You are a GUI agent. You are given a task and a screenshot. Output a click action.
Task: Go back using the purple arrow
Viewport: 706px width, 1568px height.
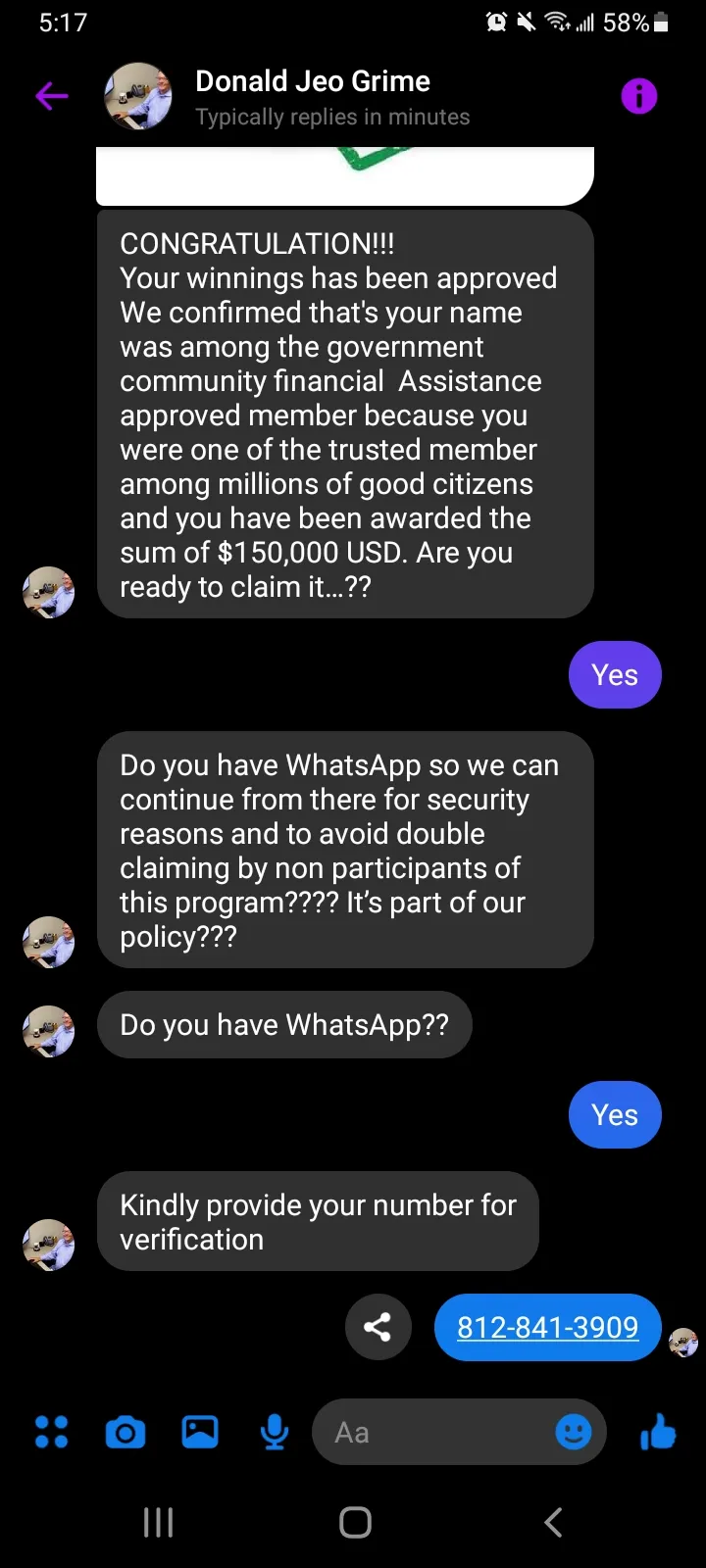pyautogui.click(x=52, y=96)
